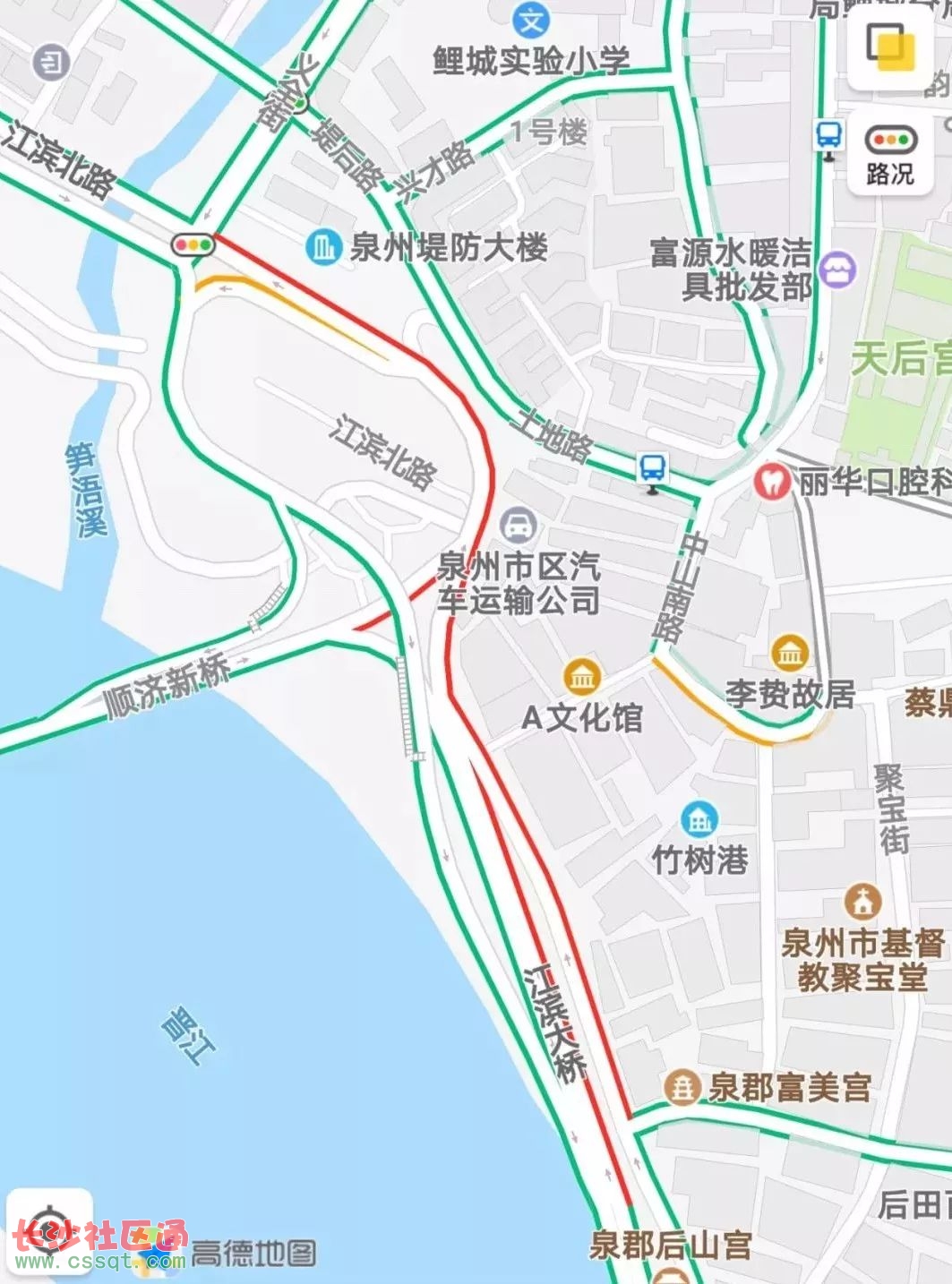Select the 鲤城实验小学 school marker
952x1284 pixels.
pos(530,20)
